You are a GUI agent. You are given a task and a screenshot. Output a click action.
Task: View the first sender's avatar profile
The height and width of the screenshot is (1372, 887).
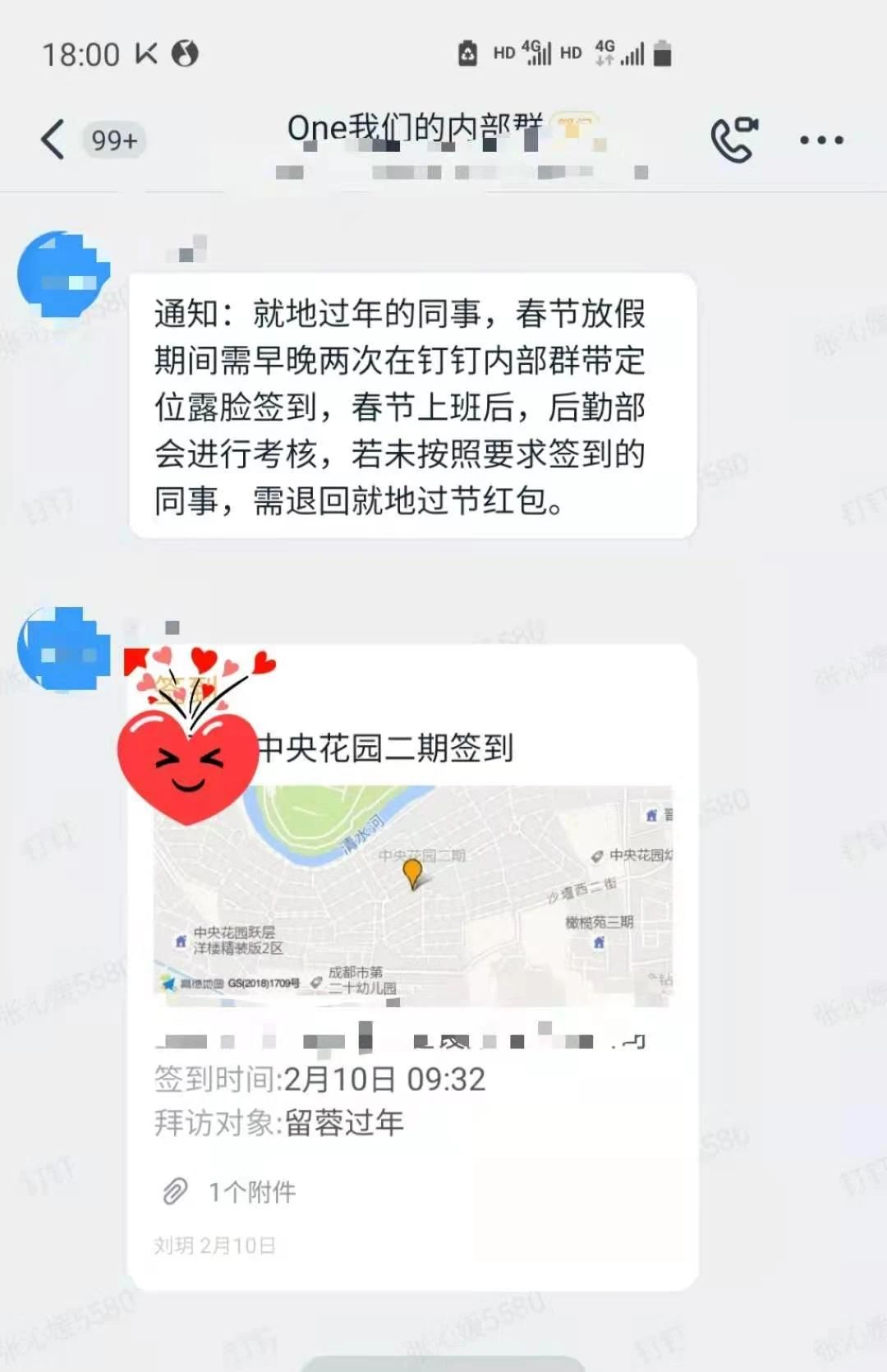[x=63, y=274]
